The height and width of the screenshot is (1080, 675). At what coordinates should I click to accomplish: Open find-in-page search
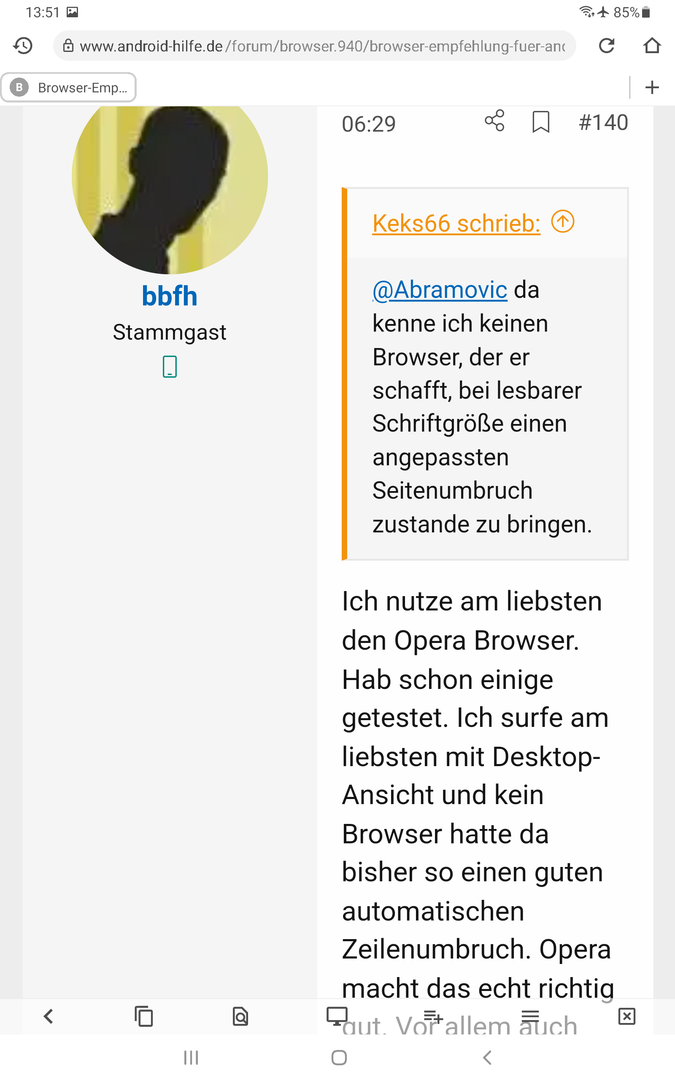pos(240,1016)
